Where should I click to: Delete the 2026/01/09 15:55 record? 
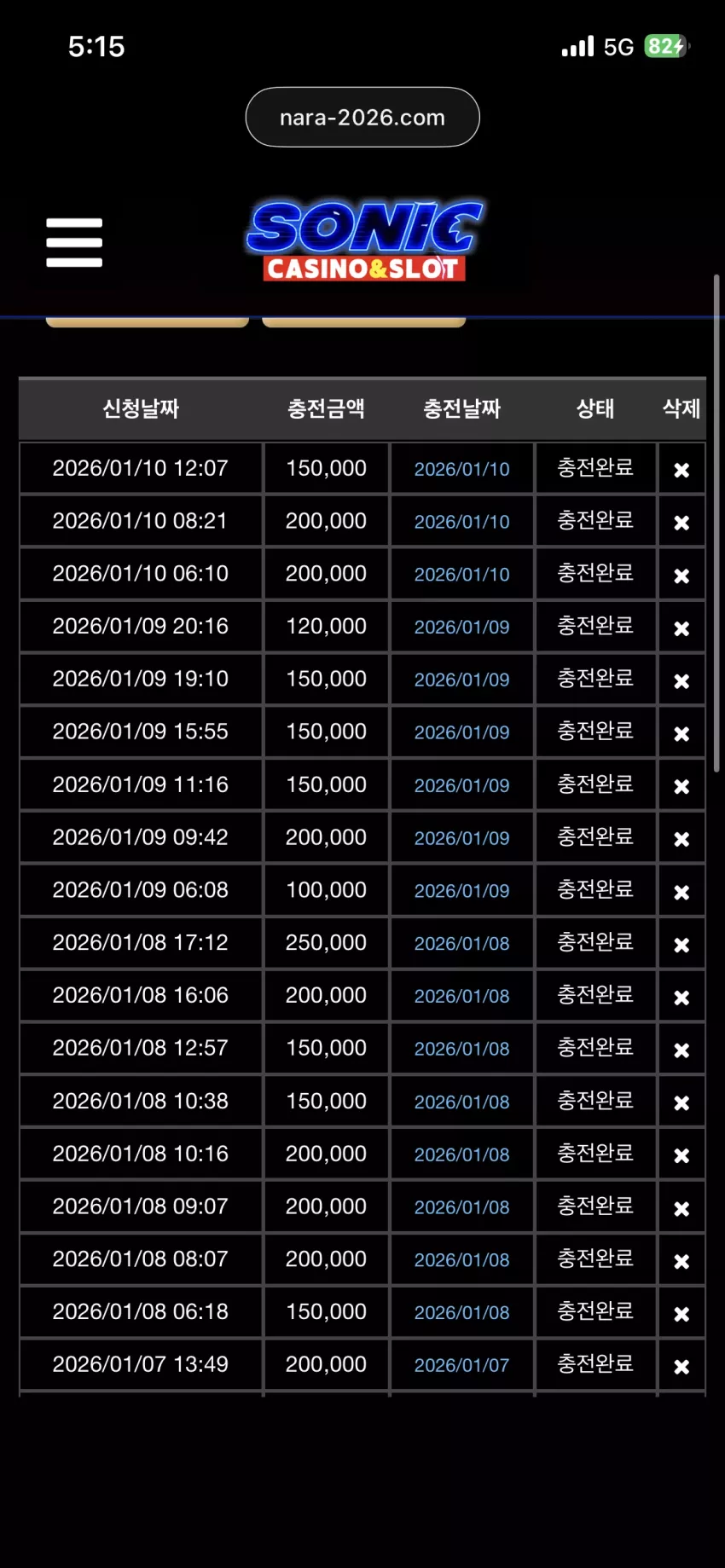[681, 733]
